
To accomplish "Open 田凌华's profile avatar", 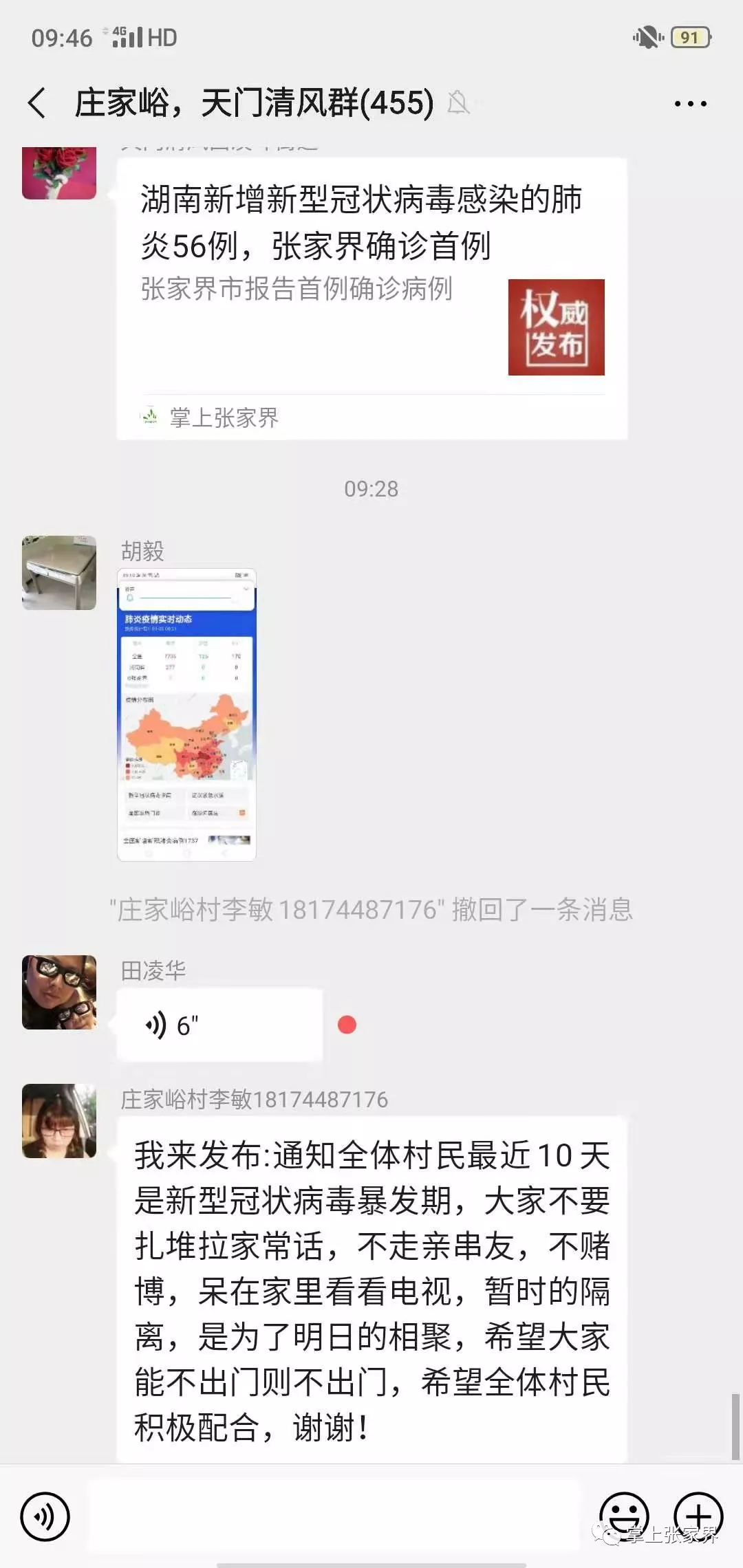I will click(x=59, y=992).
